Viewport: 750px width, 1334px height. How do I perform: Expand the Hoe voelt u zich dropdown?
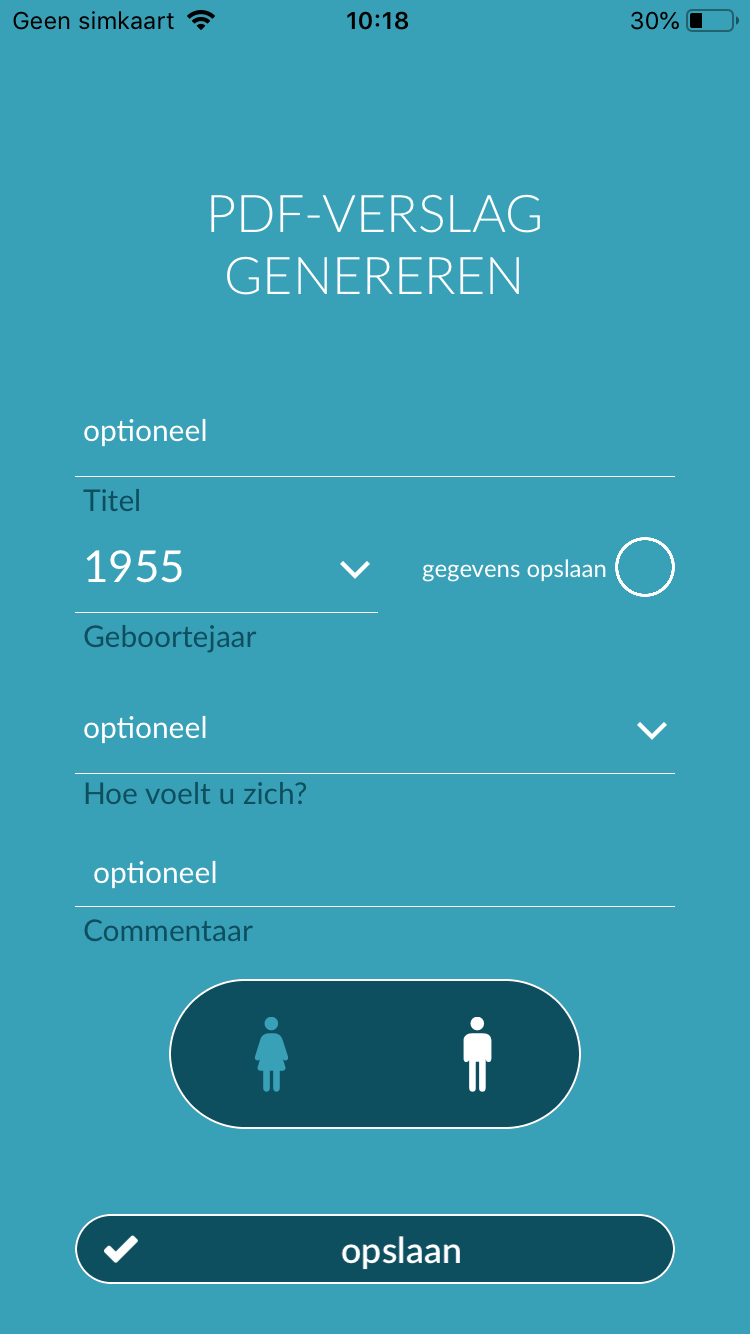click(x=375, y=729)
